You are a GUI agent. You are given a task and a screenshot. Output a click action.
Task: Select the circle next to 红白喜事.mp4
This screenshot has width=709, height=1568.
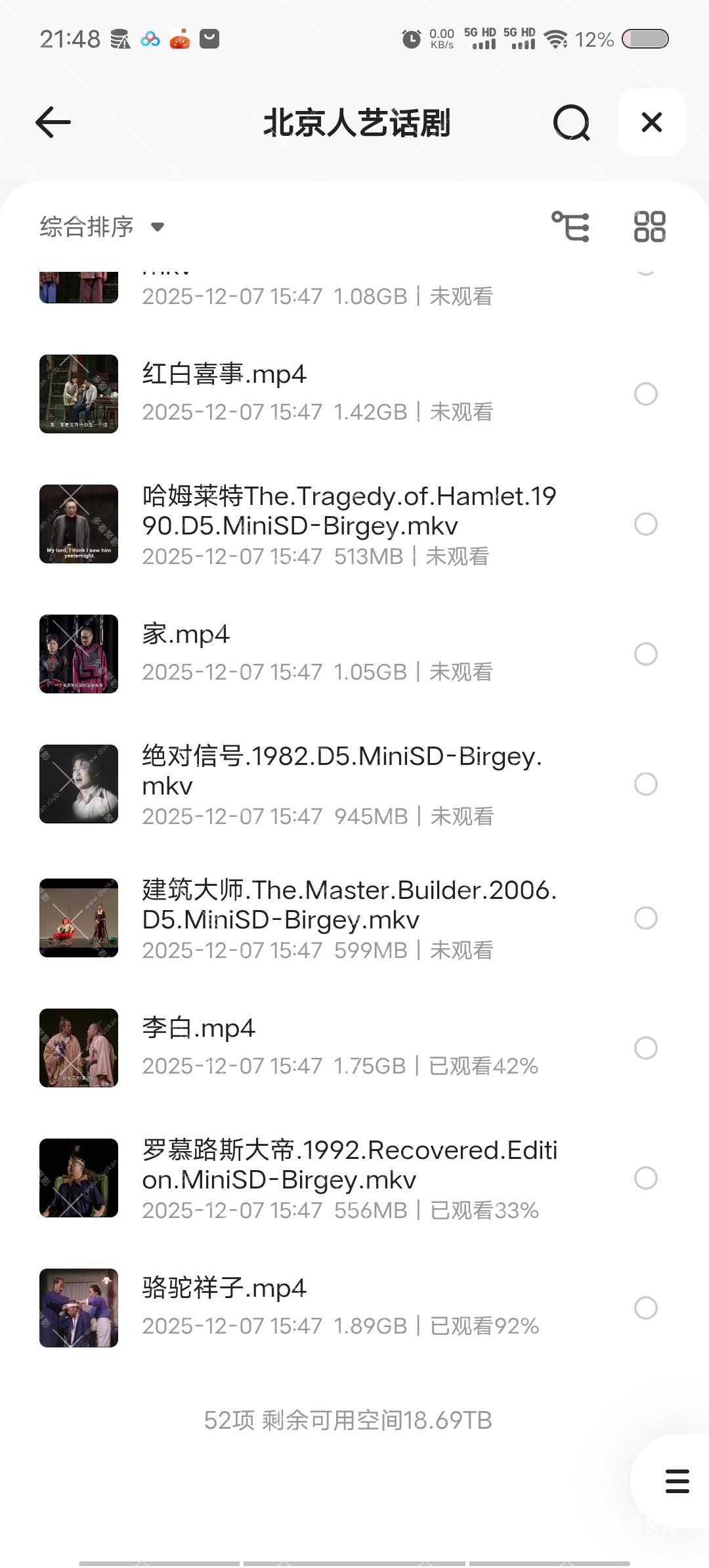click(x=646, y=394)
